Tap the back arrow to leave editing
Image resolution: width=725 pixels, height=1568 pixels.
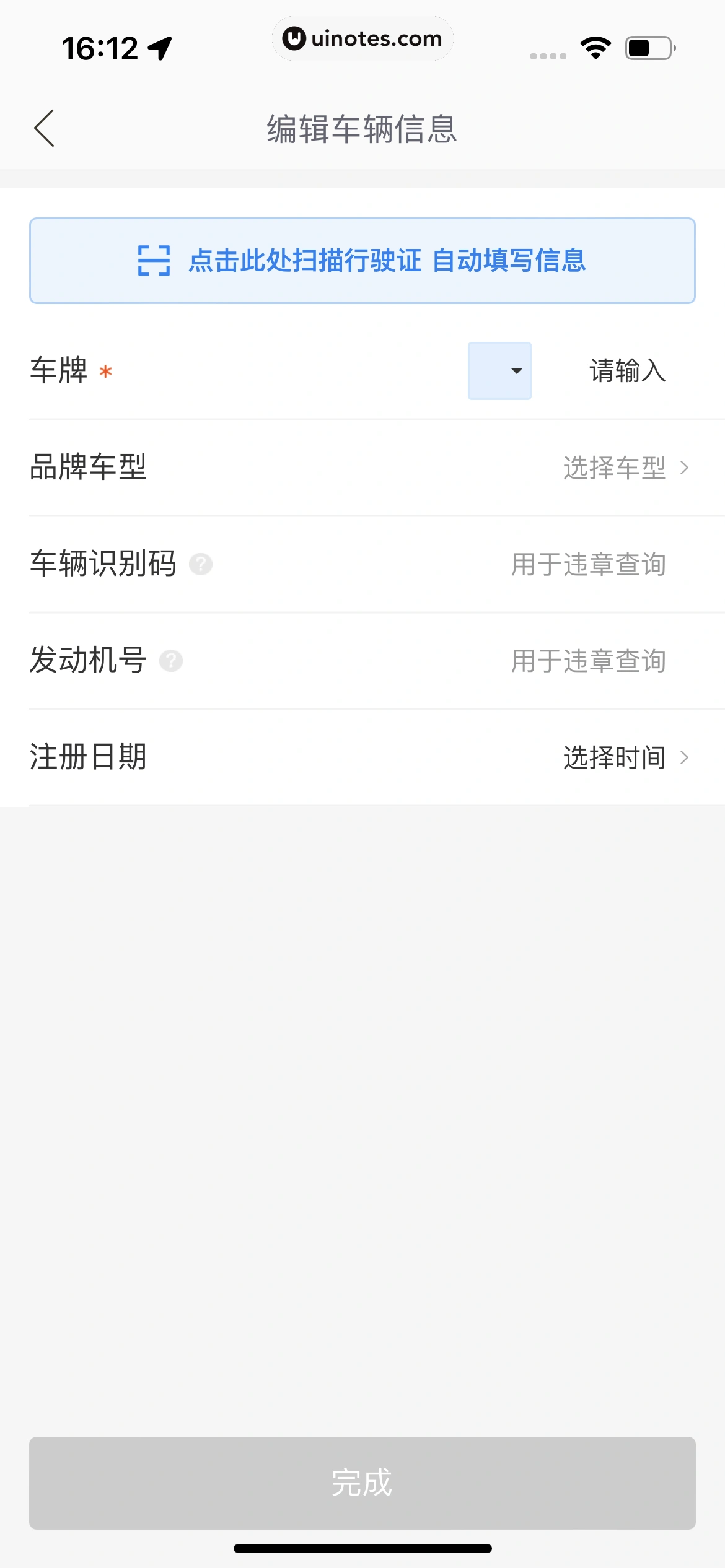[x=44, y=129]
